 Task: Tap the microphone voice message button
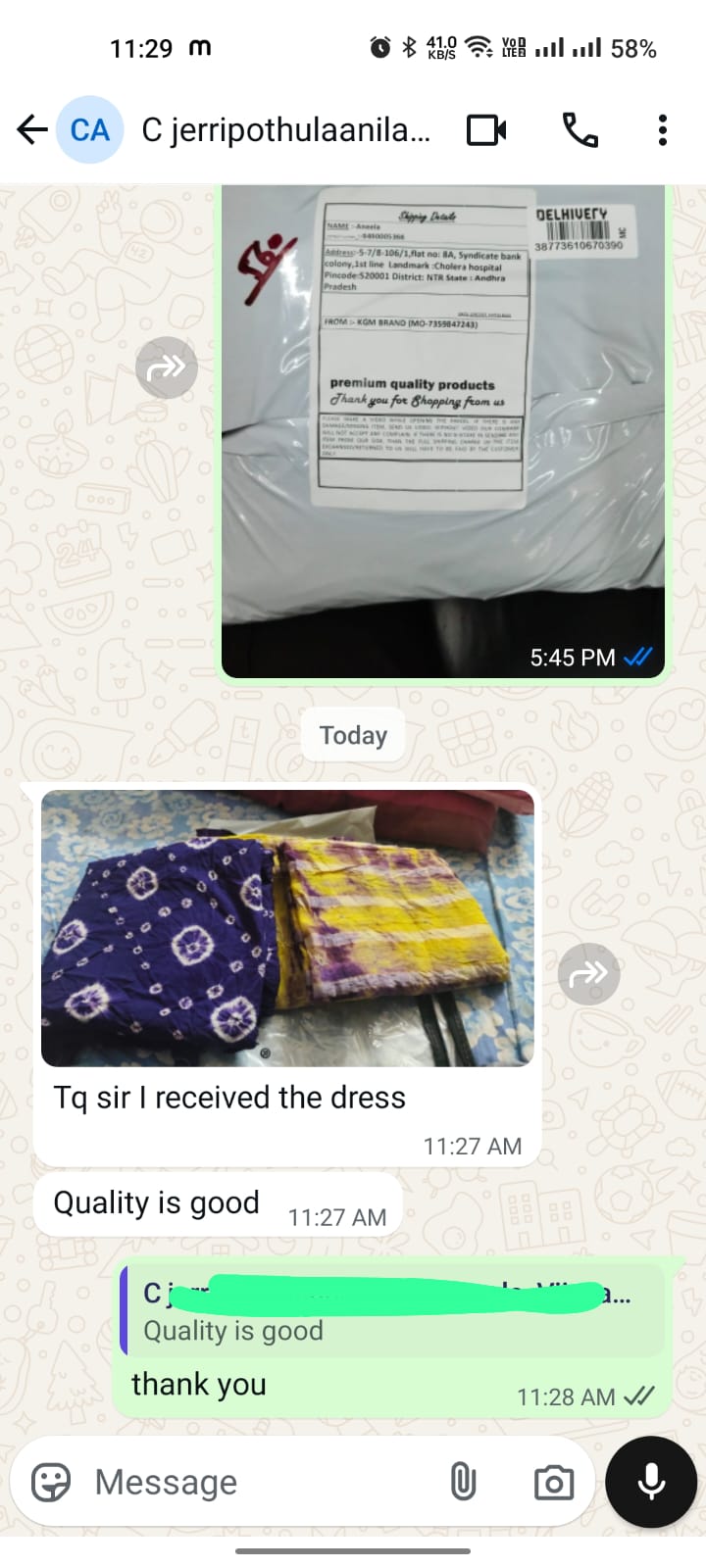651,1482
